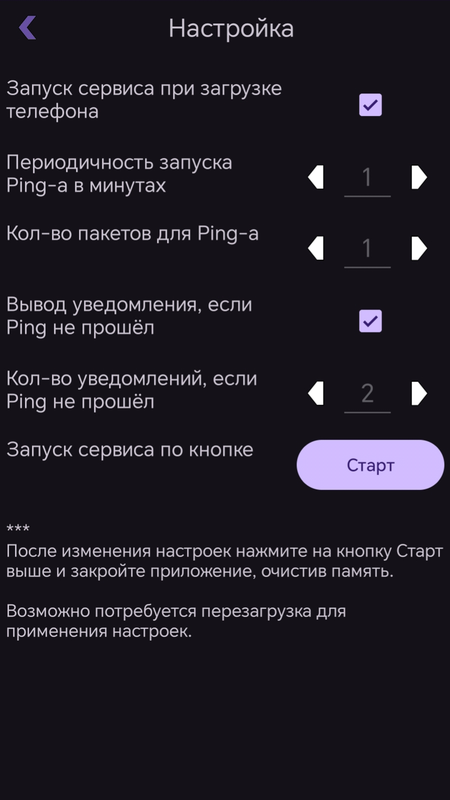This screenshot has width=450, height=800.
Task: Increase Периодичность запуска Ping-а в минутах
Action: (419, 178)
